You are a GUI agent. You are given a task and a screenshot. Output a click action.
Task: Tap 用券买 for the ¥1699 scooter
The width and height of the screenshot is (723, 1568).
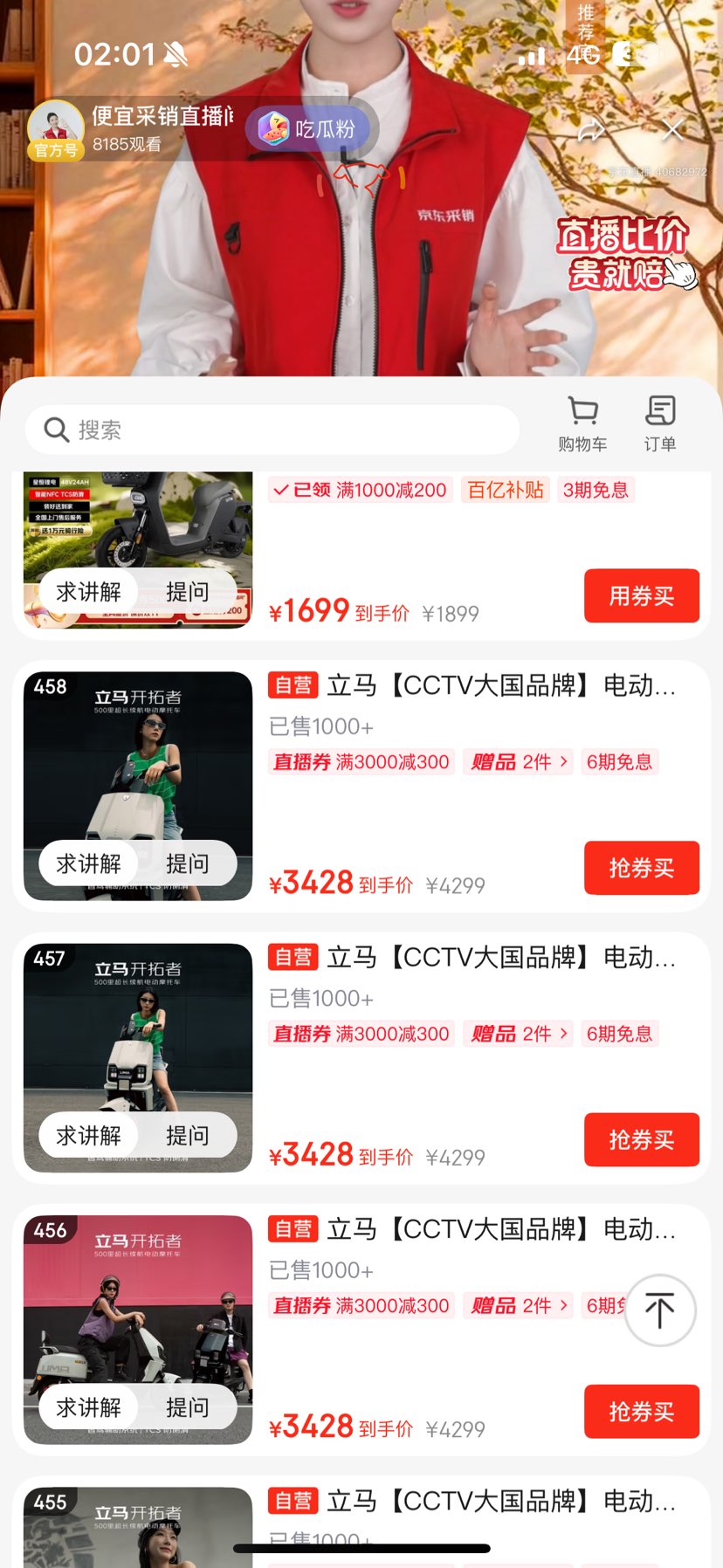[641, 595]
